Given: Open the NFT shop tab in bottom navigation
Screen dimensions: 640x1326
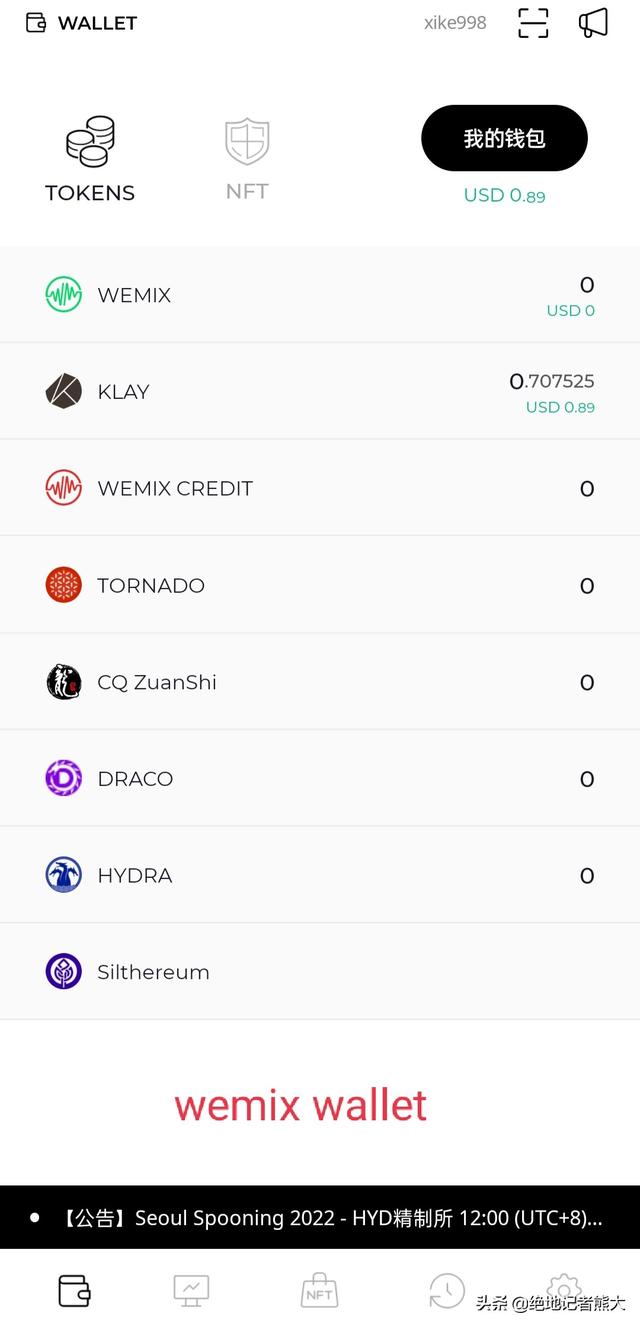Looking at the screenshot, I should coord(319,1290).
